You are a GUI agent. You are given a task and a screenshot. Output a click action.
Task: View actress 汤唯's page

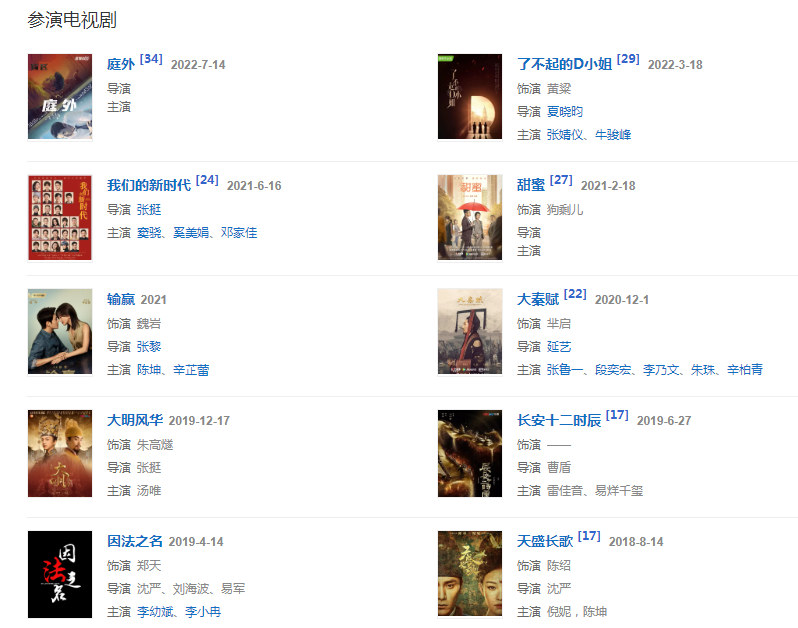149,491
